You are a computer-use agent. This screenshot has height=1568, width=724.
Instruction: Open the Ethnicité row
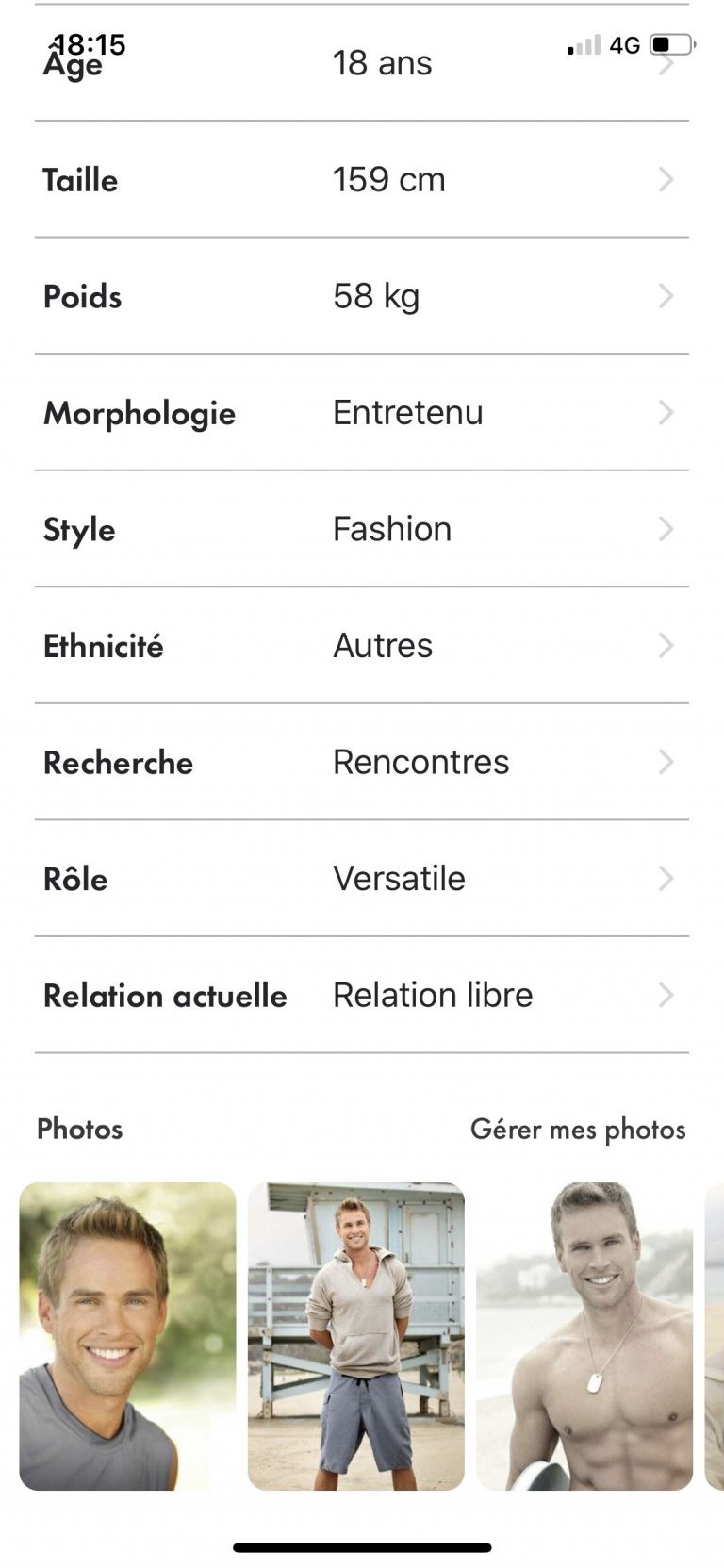click(x=362, y=646)
